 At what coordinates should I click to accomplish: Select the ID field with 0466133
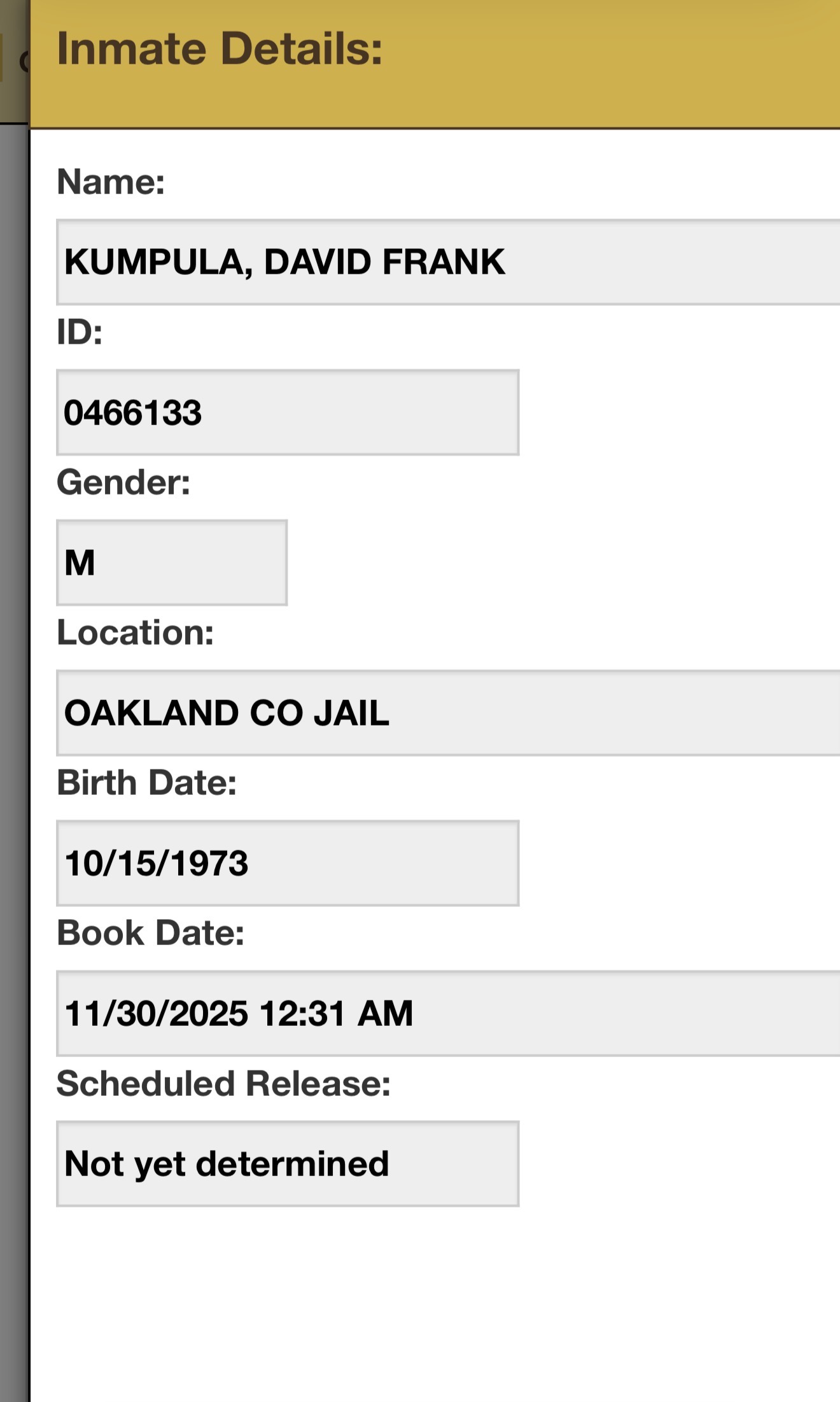pos(288,412)
